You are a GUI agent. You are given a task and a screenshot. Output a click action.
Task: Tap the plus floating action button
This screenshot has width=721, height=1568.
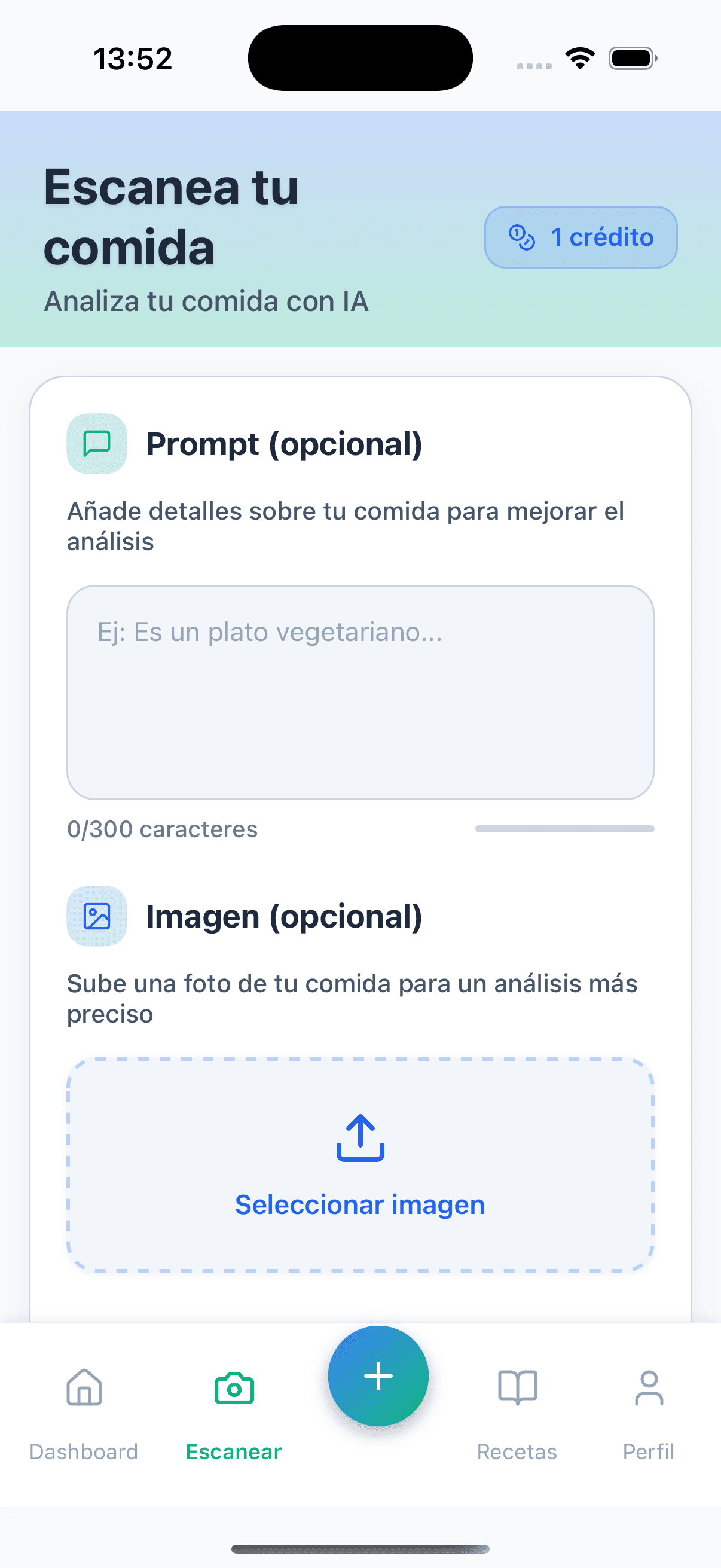[x=378, y=1375]
